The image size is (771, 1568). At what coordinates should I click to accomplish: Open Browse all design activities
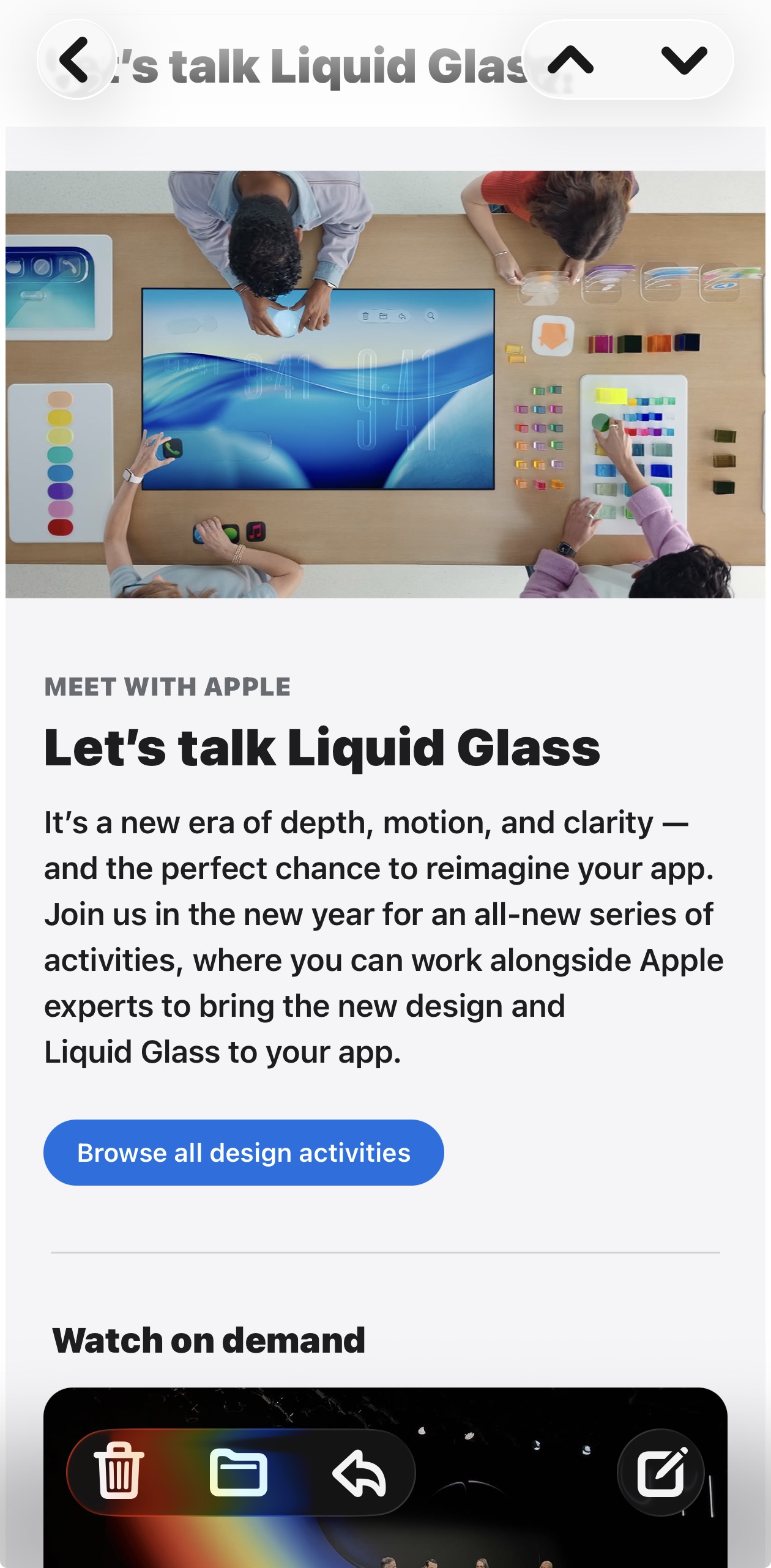coord(244,1153)
